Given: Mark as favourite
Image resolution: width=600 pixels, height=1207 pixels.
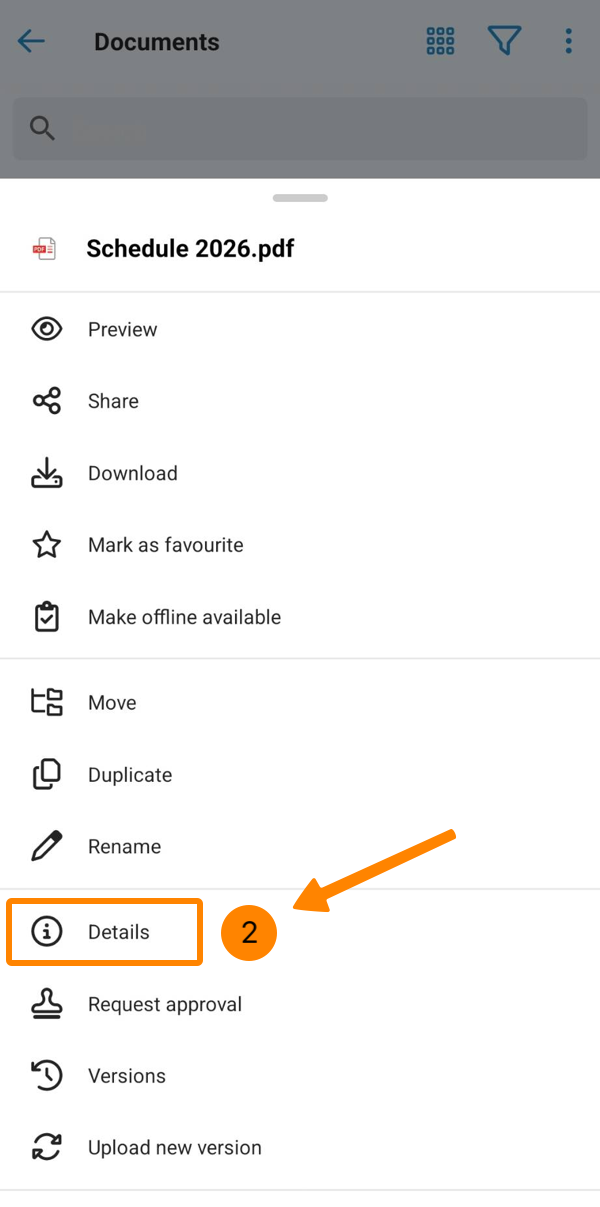Looking at the screenshot, I should pos(165,545).
